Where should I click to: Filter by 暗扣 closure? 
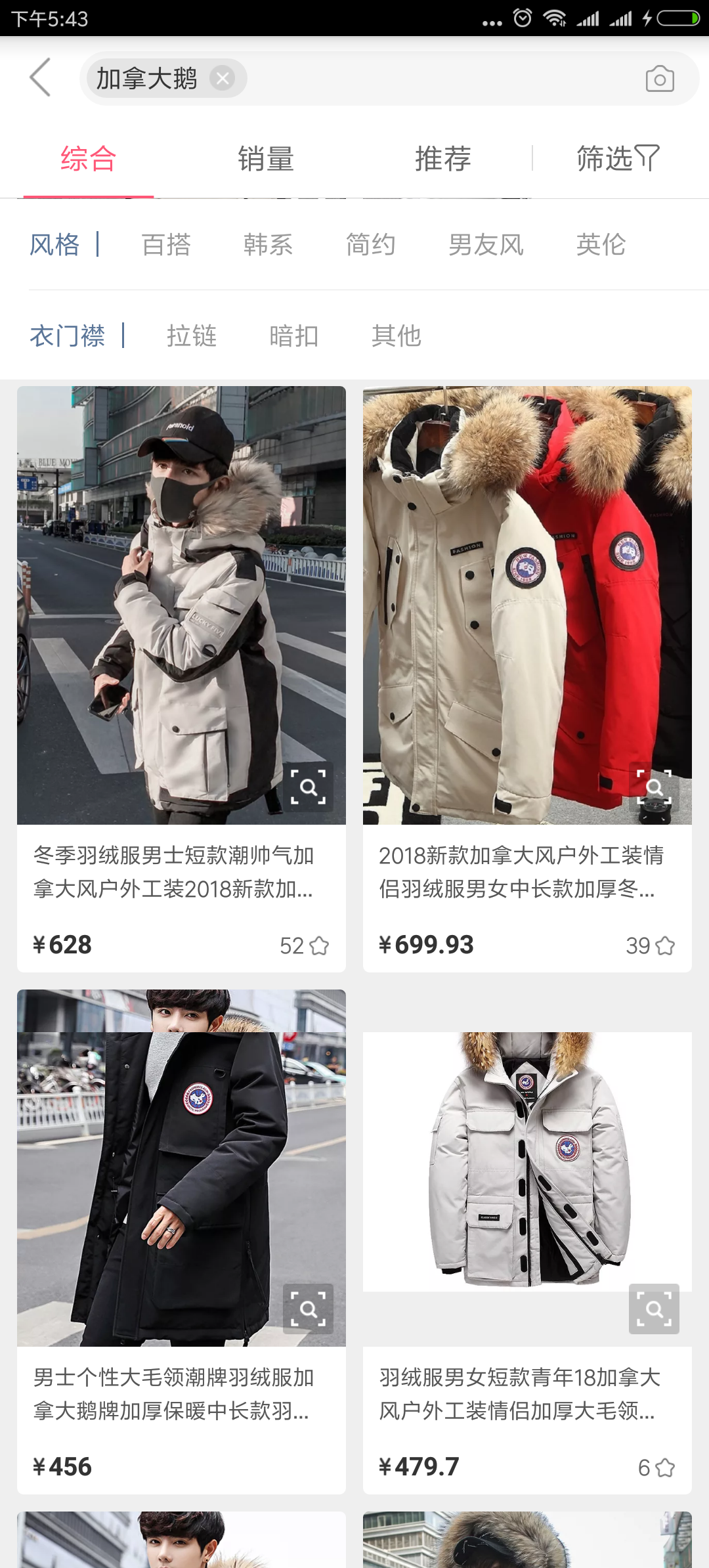point(293,336)
